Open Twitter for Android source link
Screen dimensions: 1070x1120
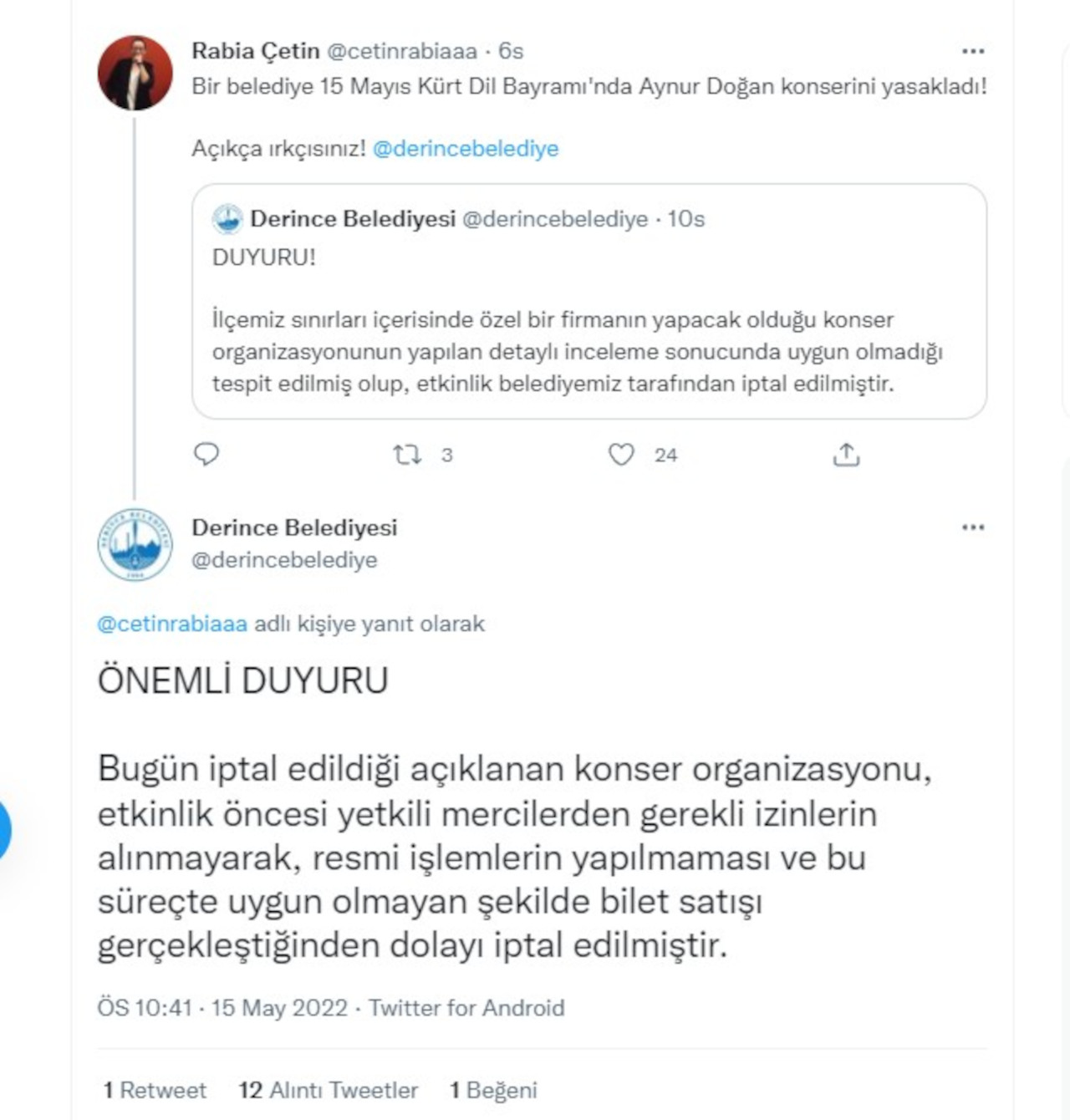tap(466, 1008)
